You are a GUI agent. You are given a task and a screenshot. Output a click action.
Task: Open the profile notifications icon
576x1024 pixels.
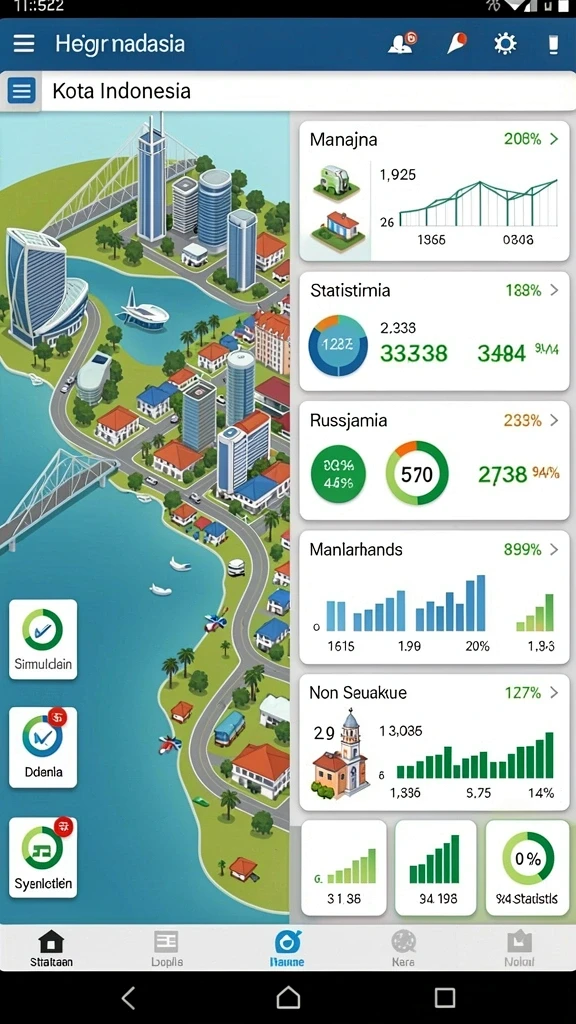pyautogui.click(x=402, y=44)
